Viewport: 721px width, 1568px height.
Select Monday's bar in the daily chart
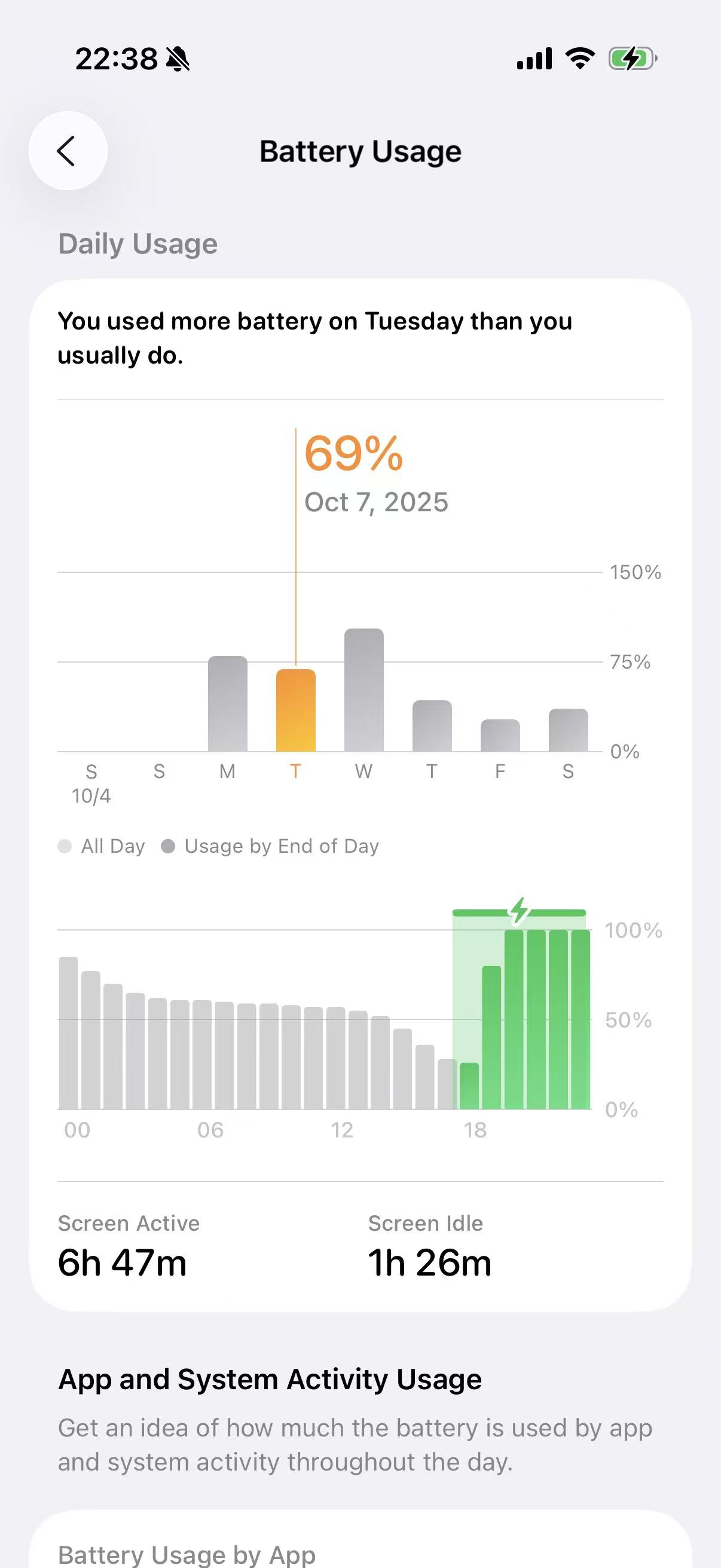pyautogui.click(x=228, y=704)
